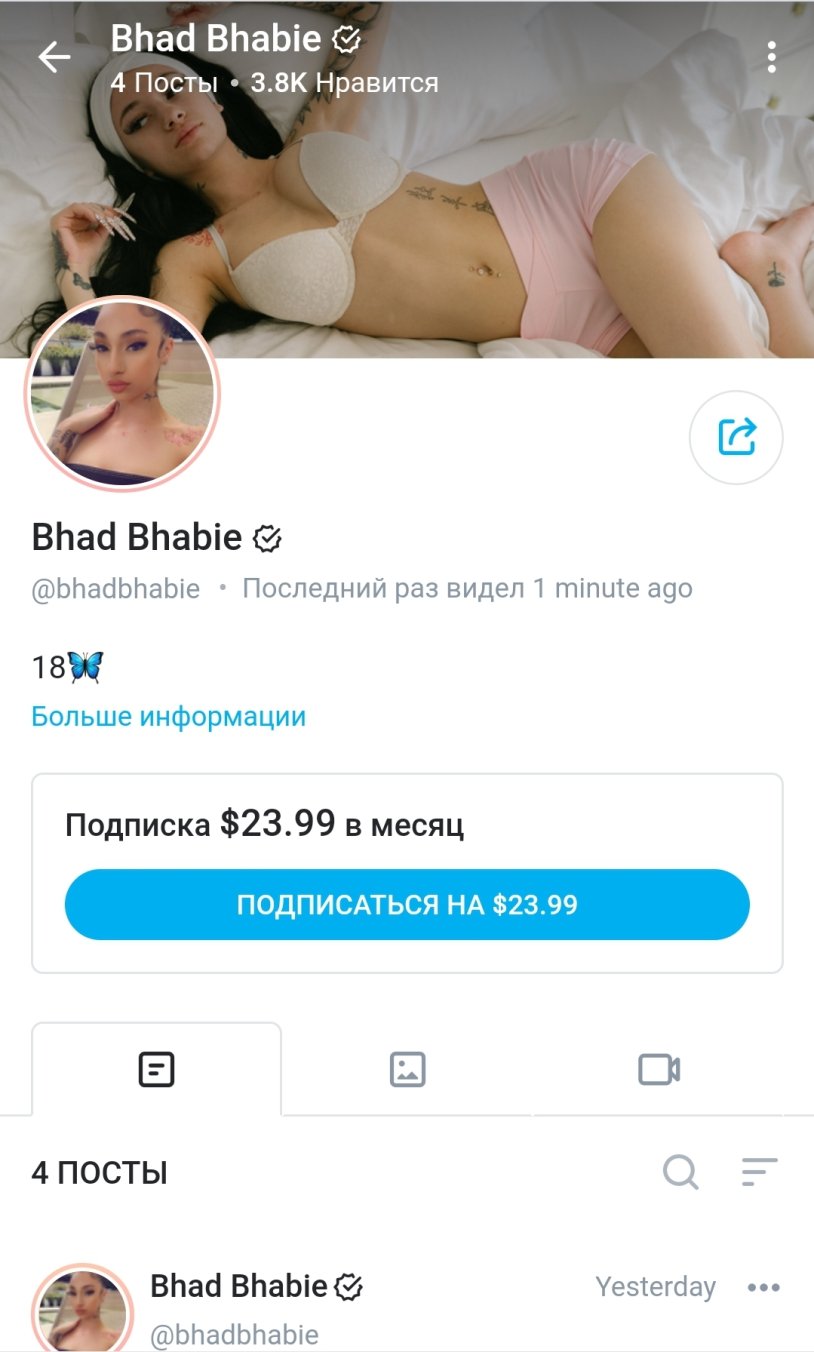
Task: Switch to the photos tab icon
Action: (406, 1068)
